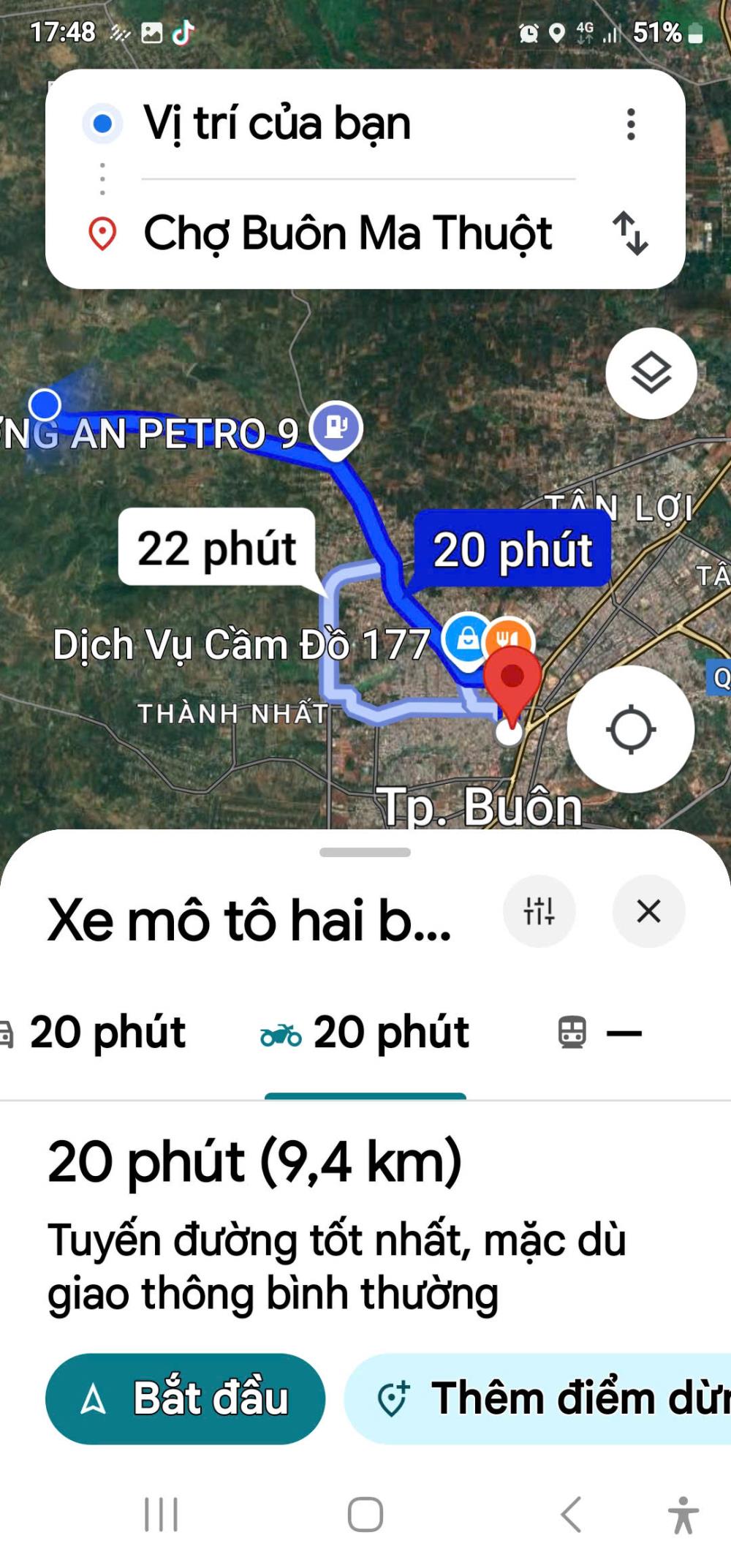Screen dimensions: 731x1568
Task: Change destination 'Chợ Buôn Ma Thuột'
Action: (348, 233)
